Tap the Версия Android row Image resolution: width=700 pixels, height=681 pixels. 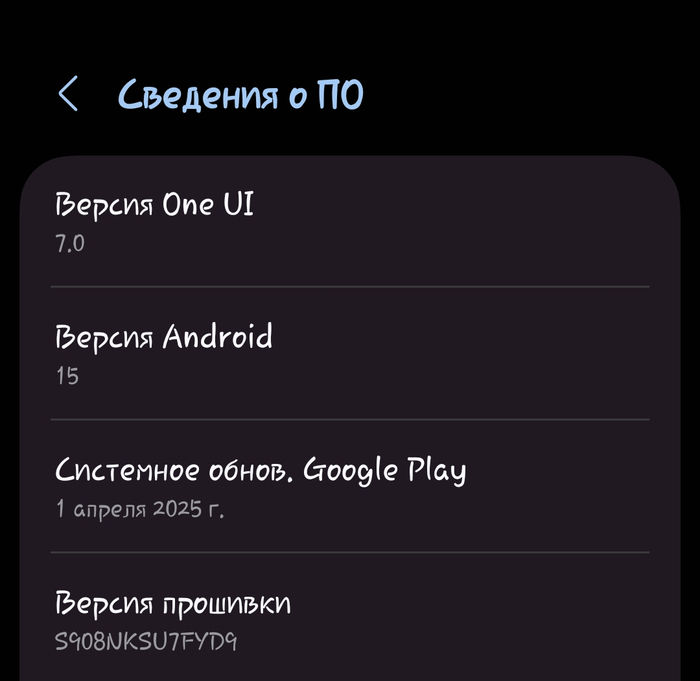(350, 353)
